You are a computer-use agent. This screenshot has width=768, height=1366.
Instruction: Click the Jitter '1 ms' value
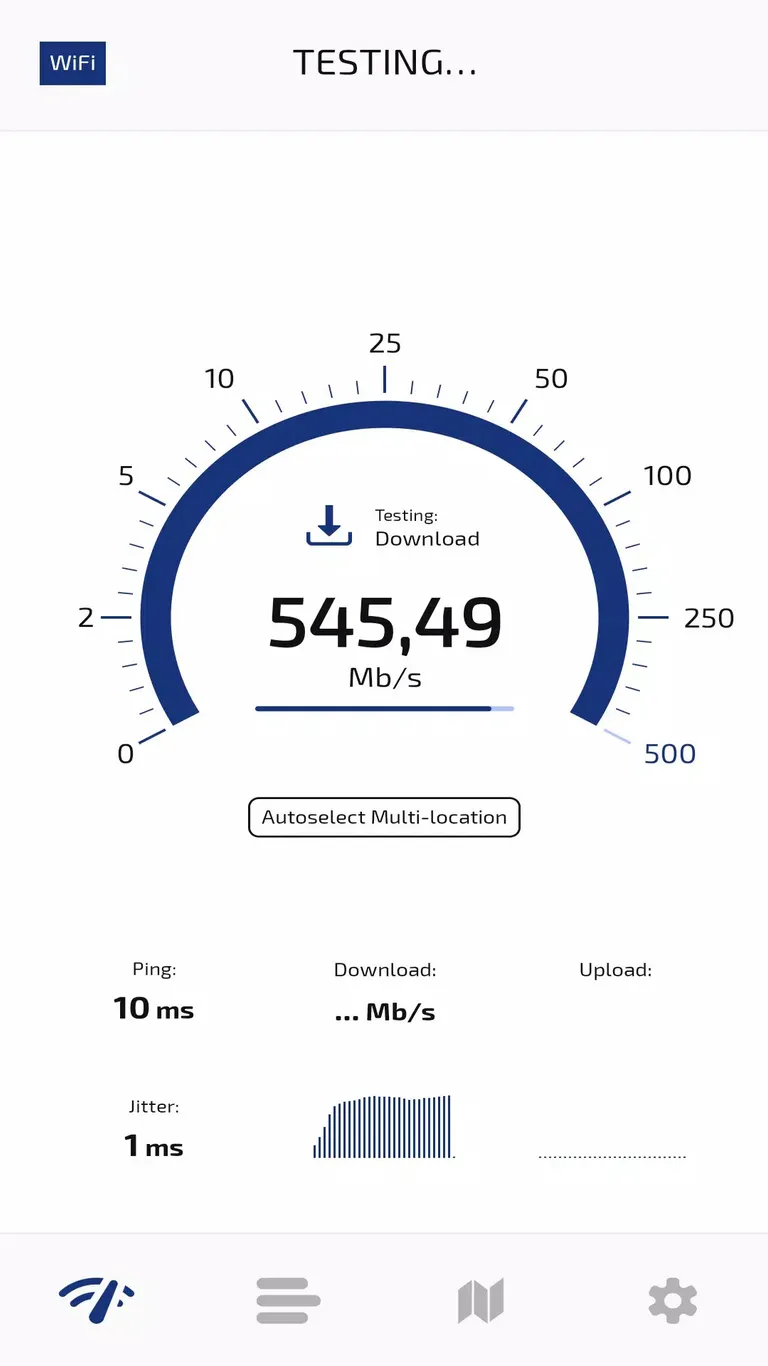(153, 1146)
